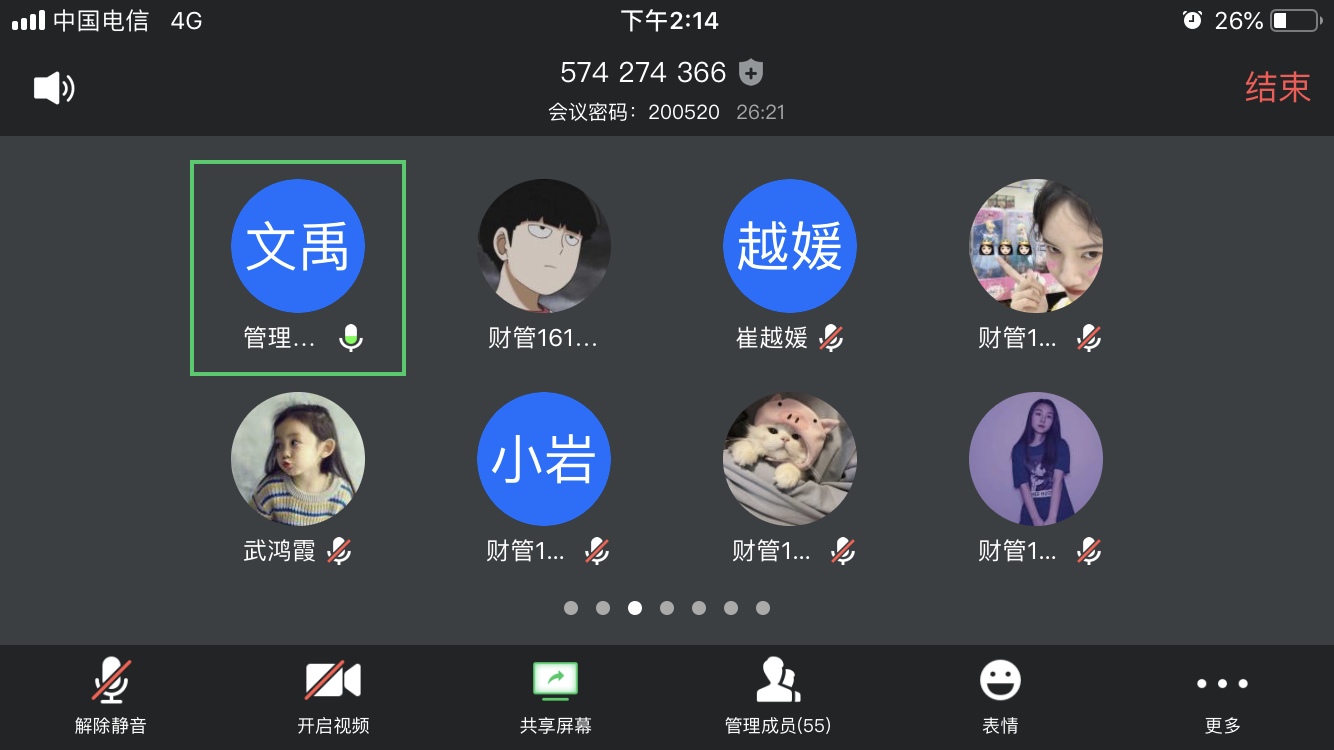Select the 文禹 participant tile

tap(298, 267)
